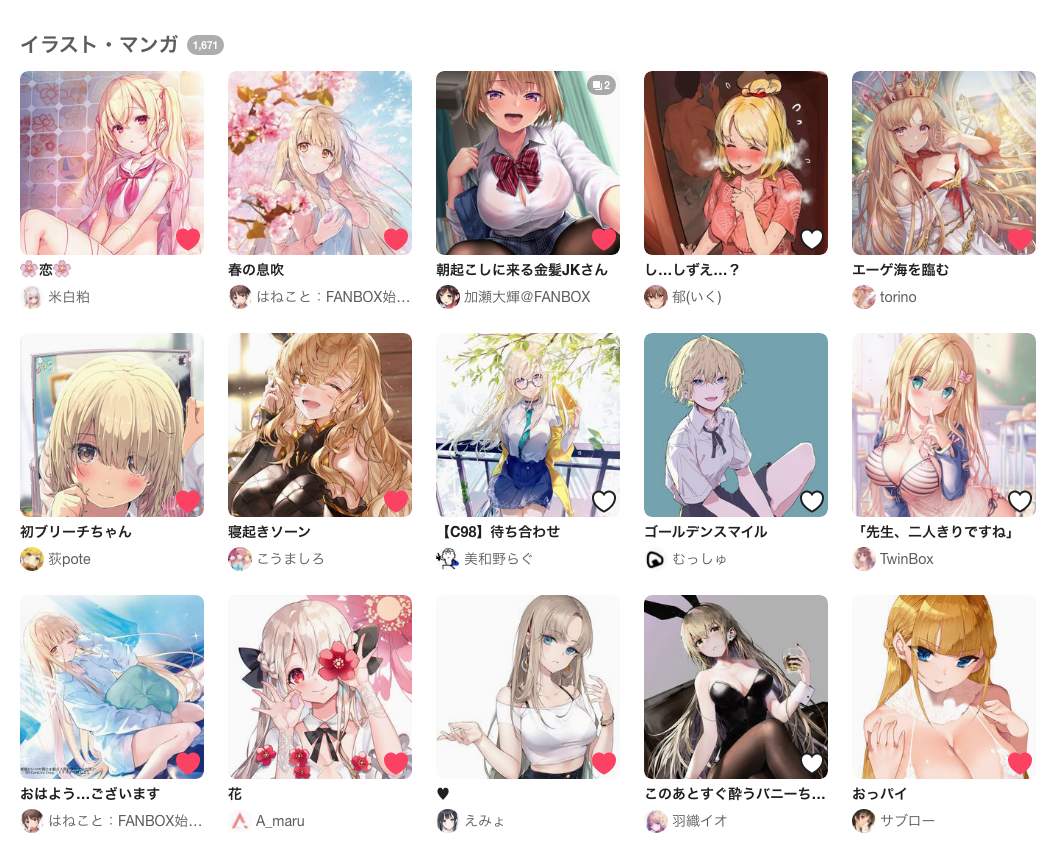Open the 花 illustration tile
The height and width of the screenshot is (848, 1053).
[x=320, y=686]
